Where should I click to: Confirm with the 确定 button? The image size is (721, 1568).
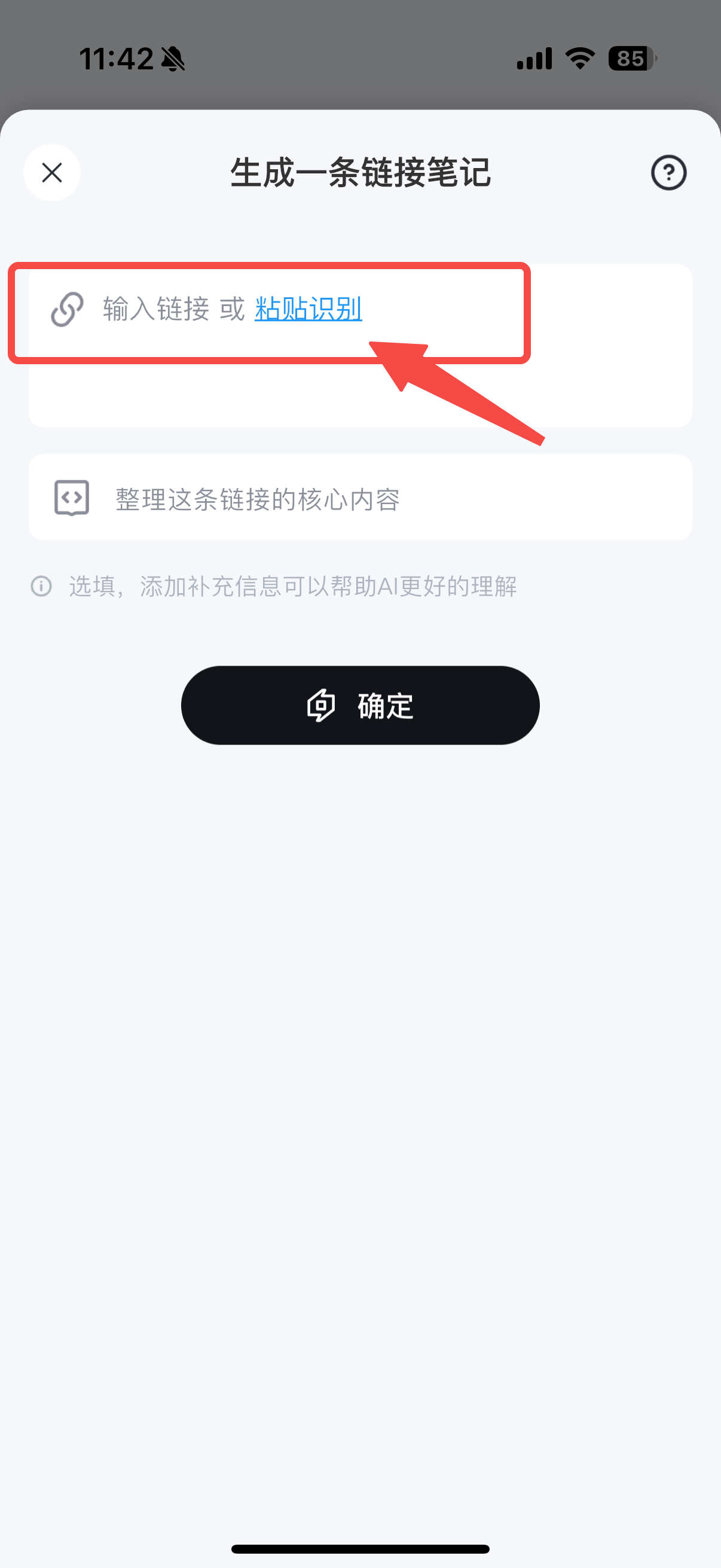click(360, 706)
